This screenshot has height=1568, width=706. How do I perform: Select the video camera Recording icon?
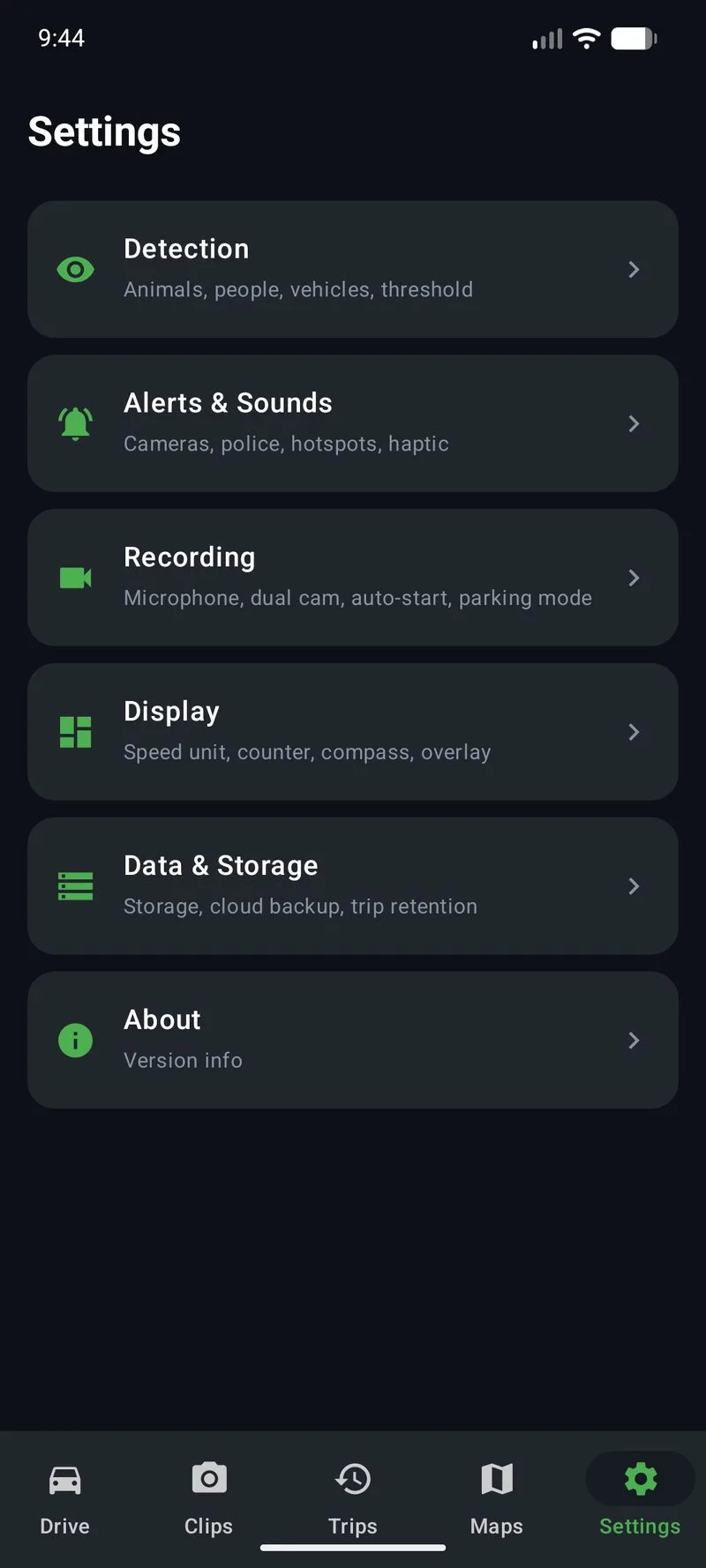[75, 578]
